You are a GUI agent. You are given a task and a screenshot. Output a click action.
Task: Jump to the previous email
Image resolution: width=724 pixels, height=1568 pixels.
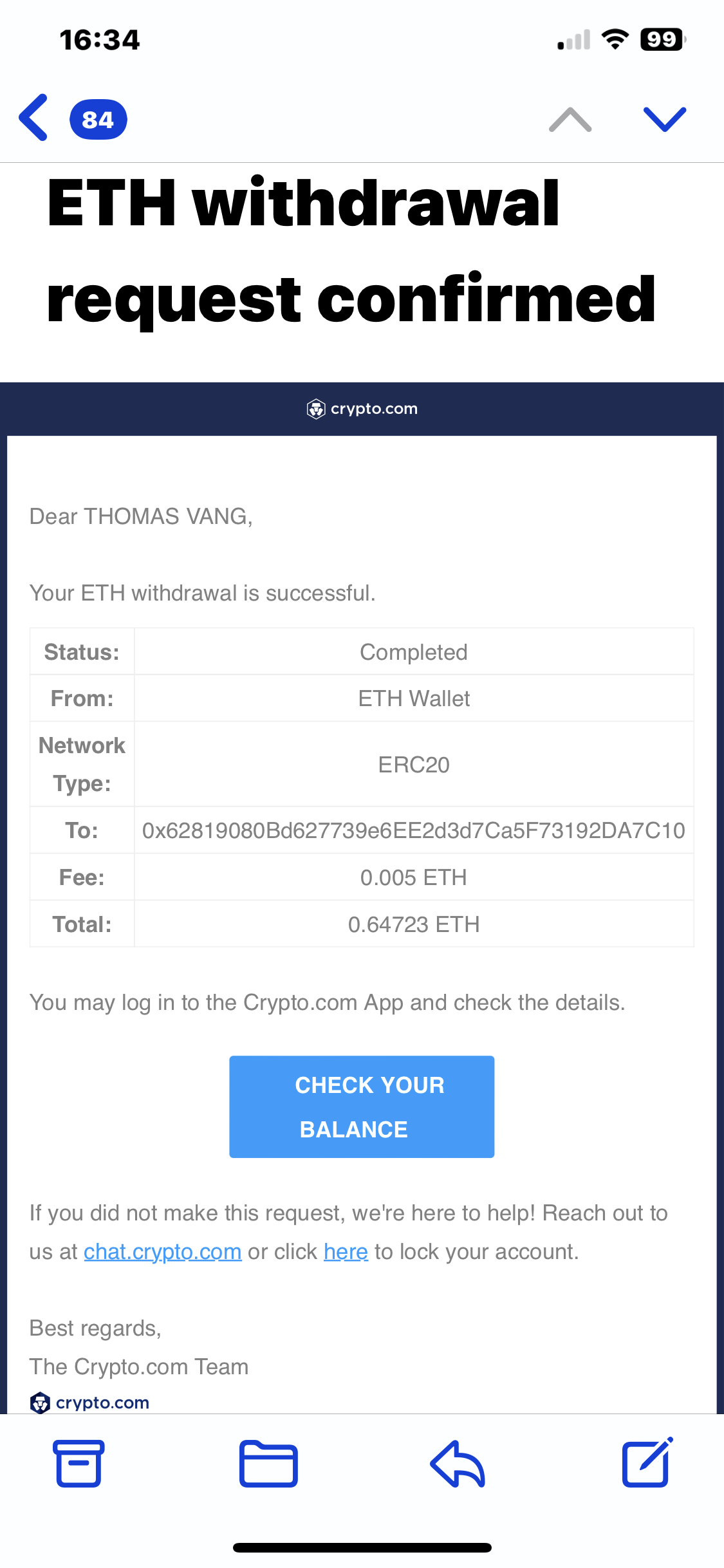point(570,120)
